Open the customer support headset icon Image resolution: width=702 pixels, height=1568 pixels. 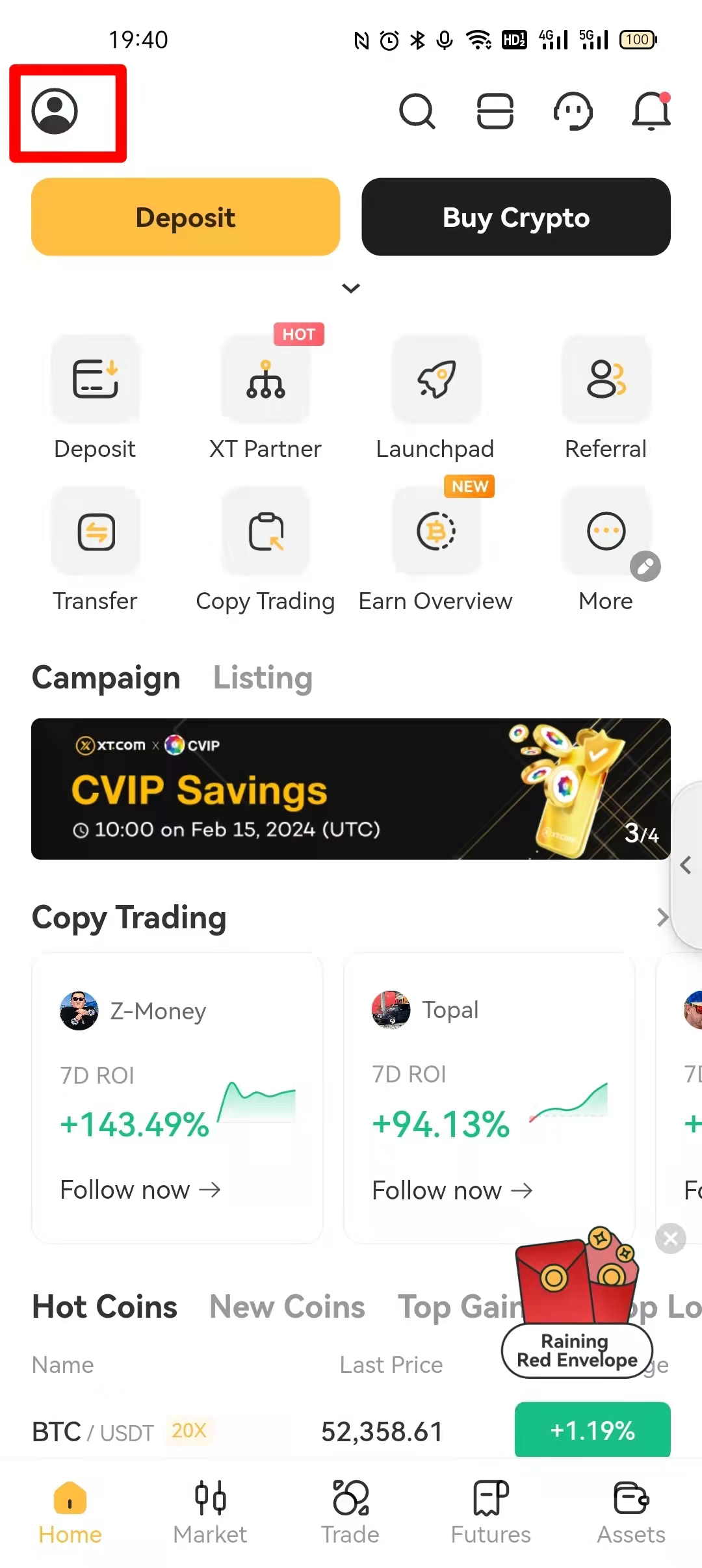tap(573, 111)
